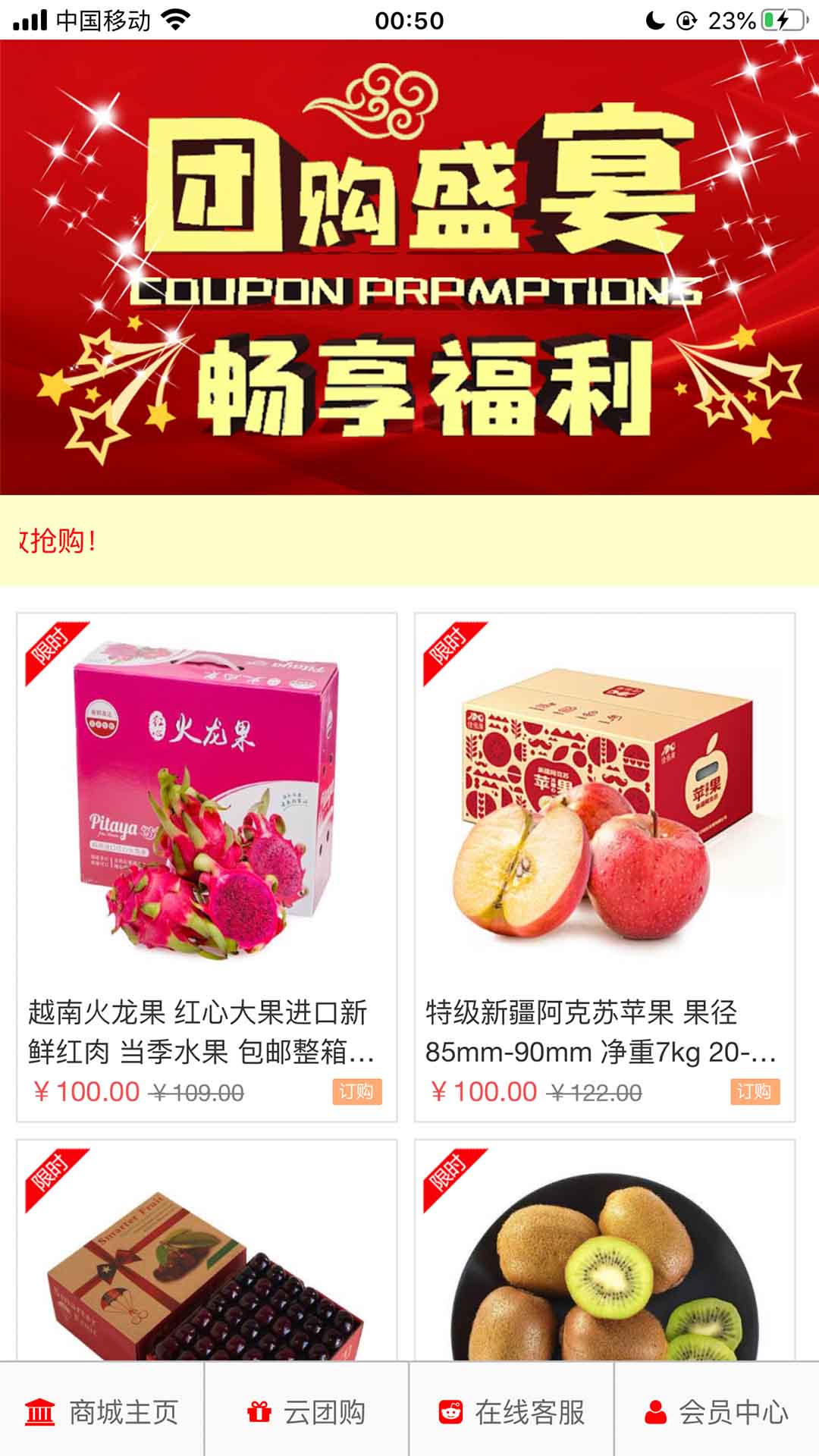
Task: Contact 在线客服 support
Action: pos(512,1412)
